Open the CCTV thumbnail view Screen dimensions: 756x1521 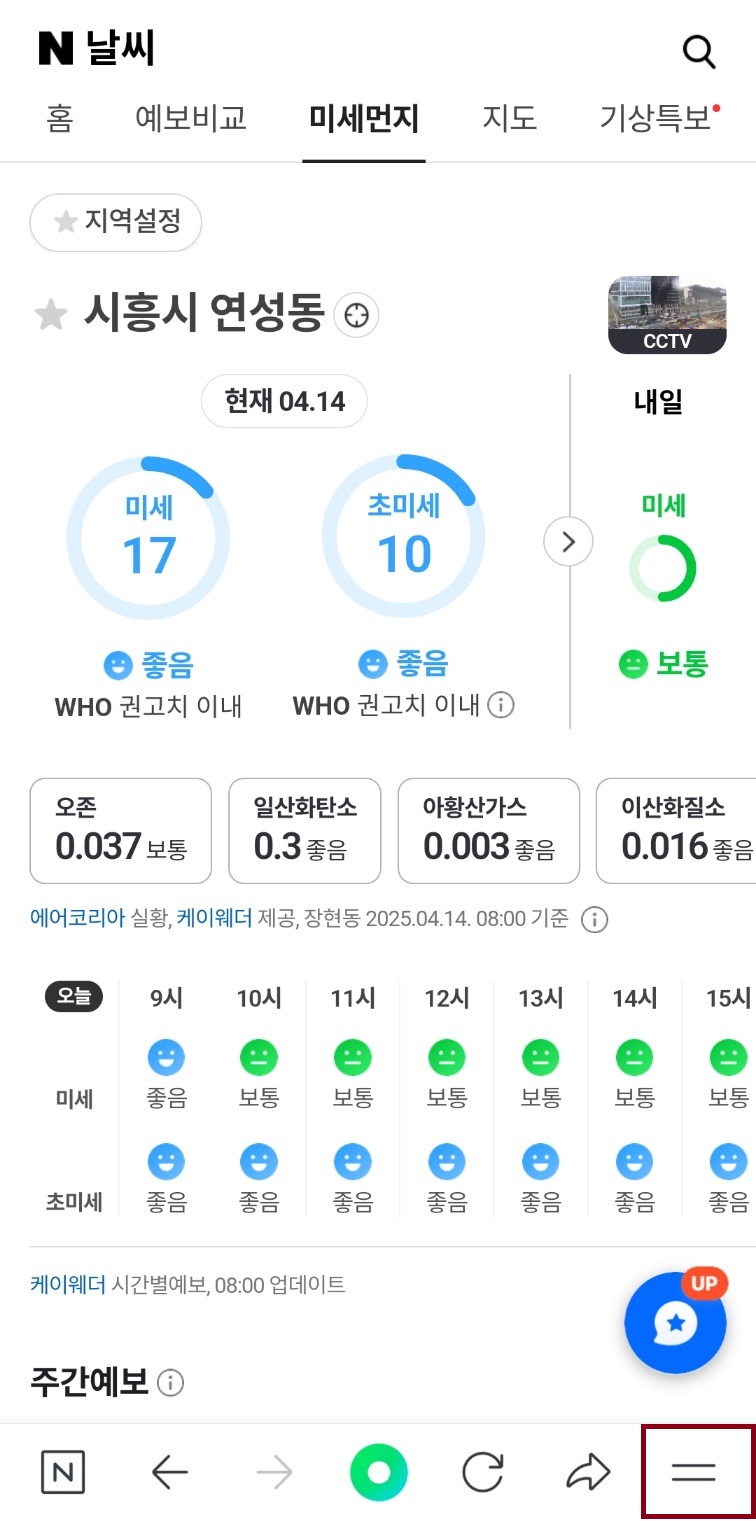tap(667, 313)
